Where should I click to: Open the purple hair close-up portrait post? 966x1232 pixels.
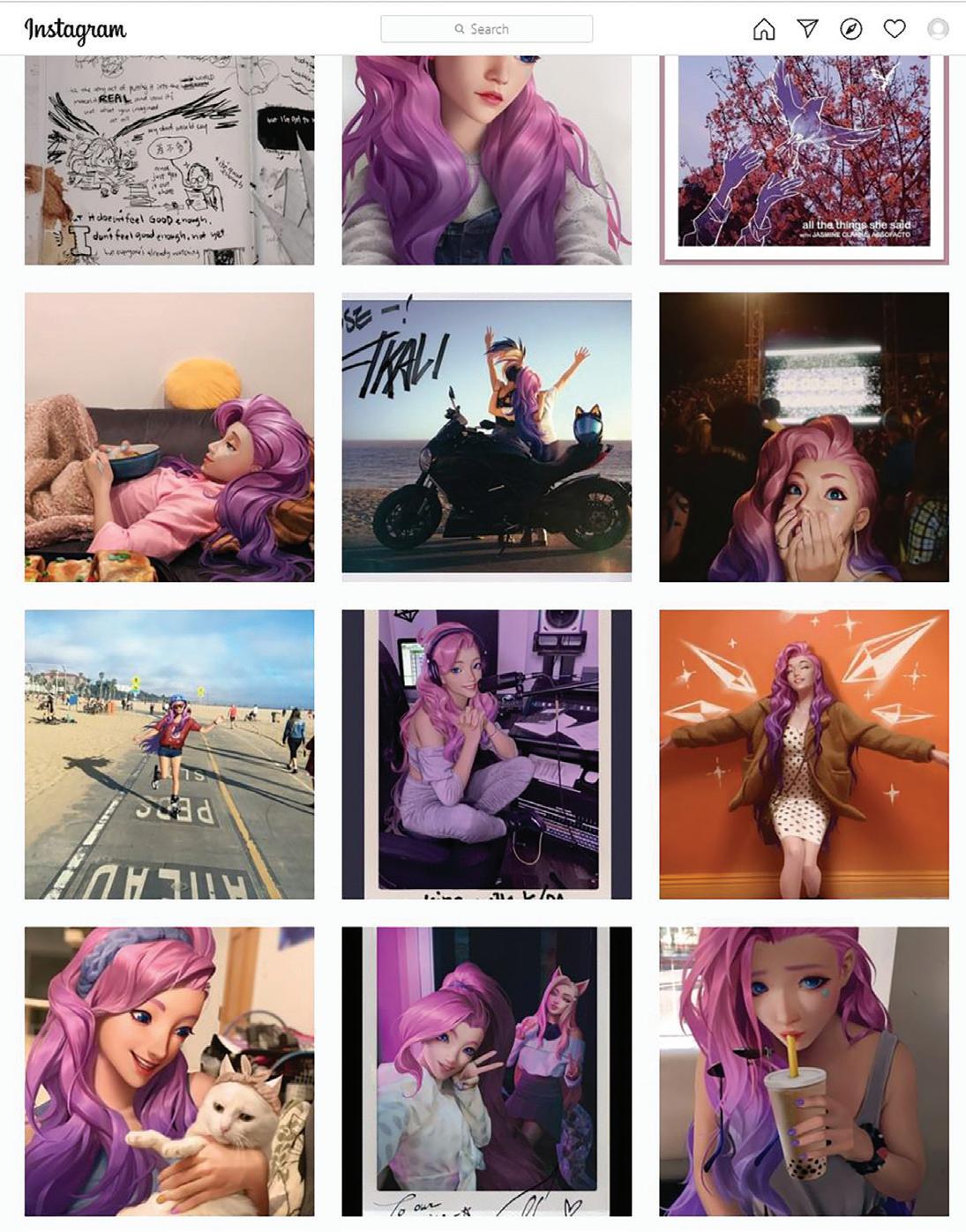(x=486, y=159)
